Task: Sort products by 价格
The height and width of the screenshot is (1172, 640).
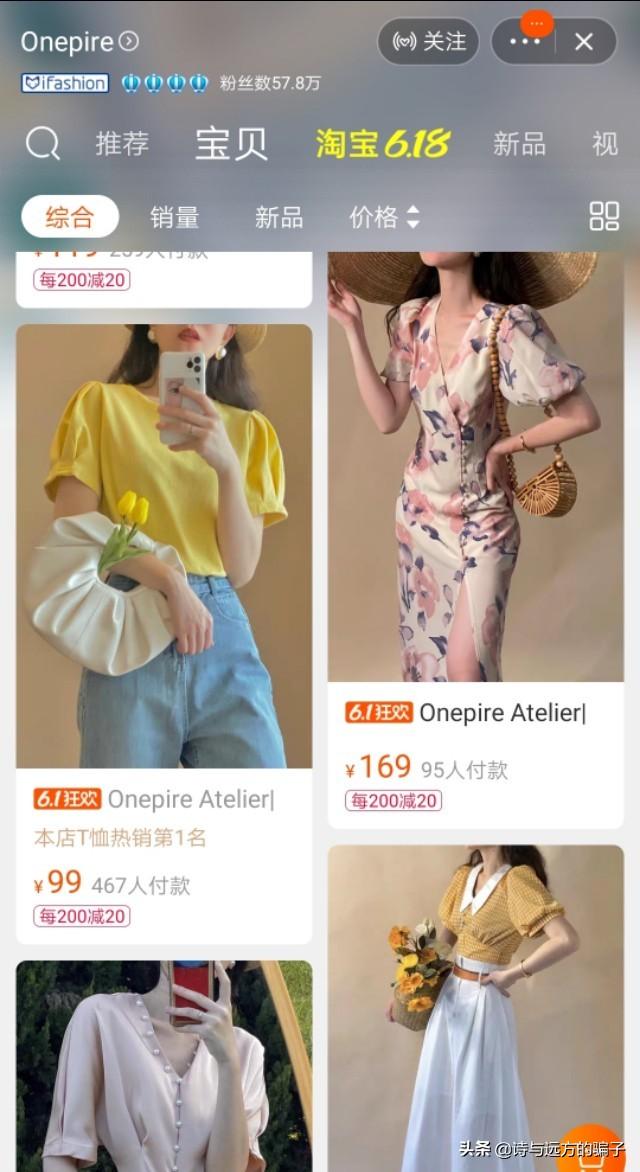Action: 384,217
